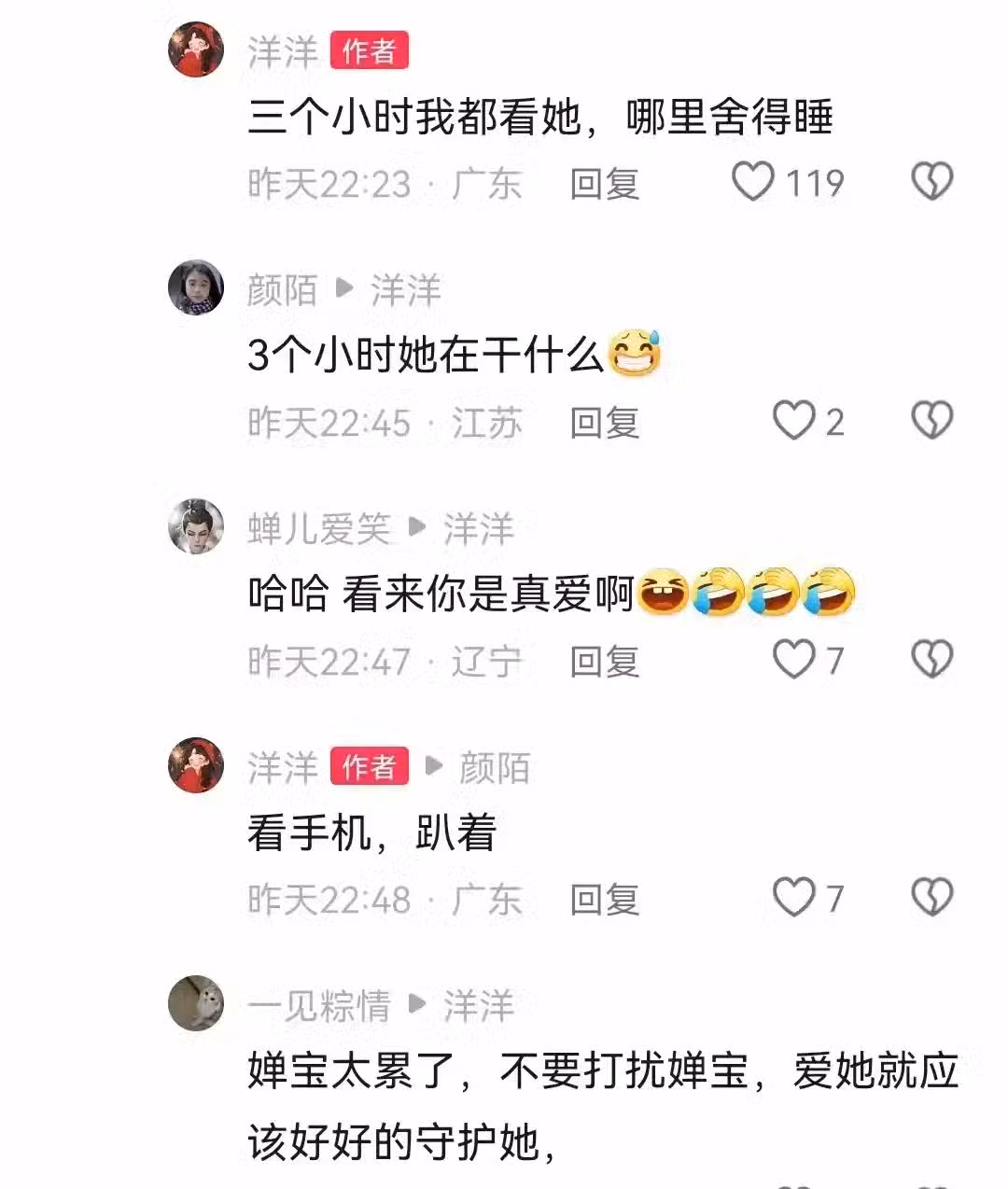Like 洋洋's comment about 三个小时
The image size is (1008, 1189).
(x=753, y=182)
